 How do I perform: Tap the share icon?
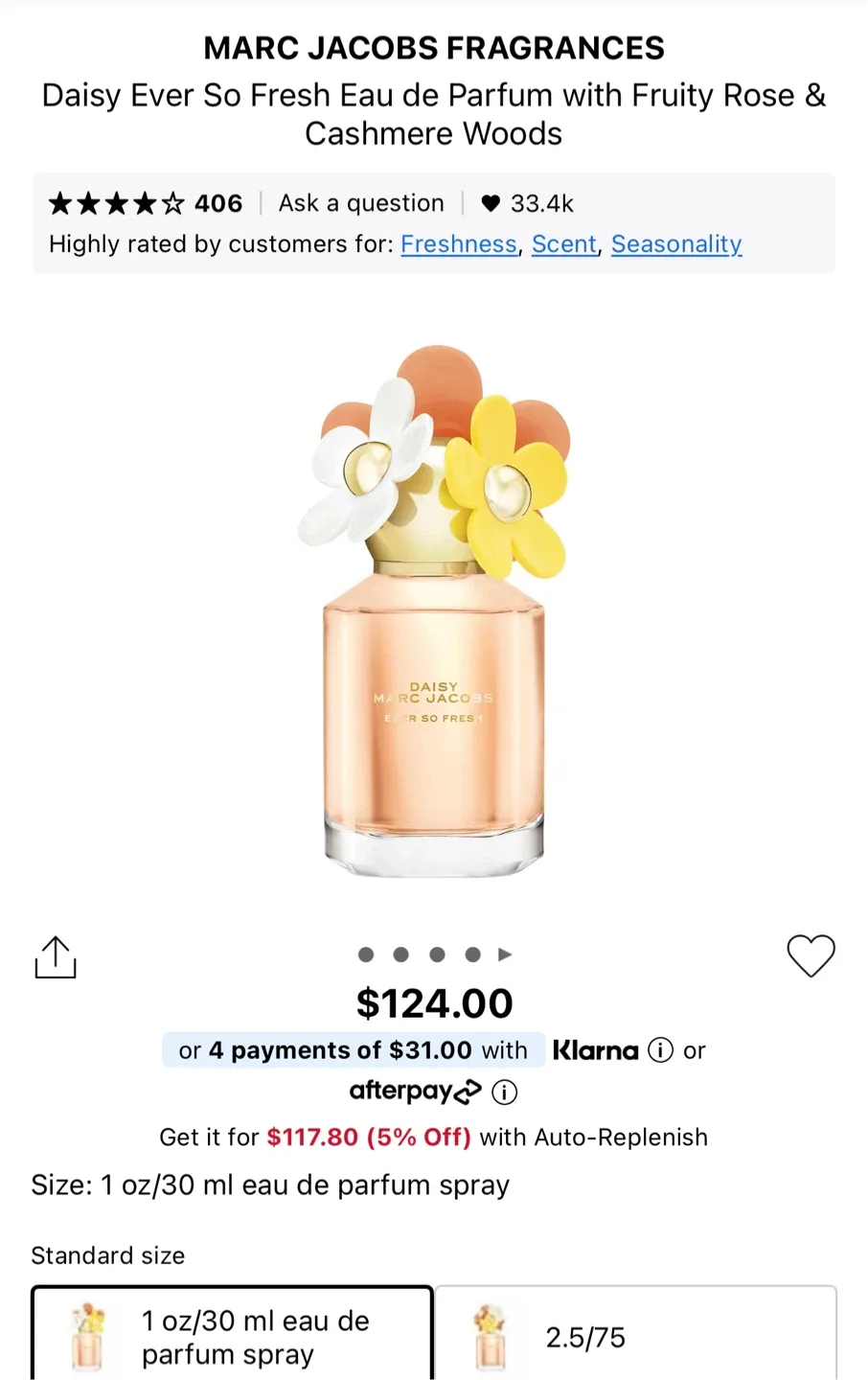[x=55, y=956]
